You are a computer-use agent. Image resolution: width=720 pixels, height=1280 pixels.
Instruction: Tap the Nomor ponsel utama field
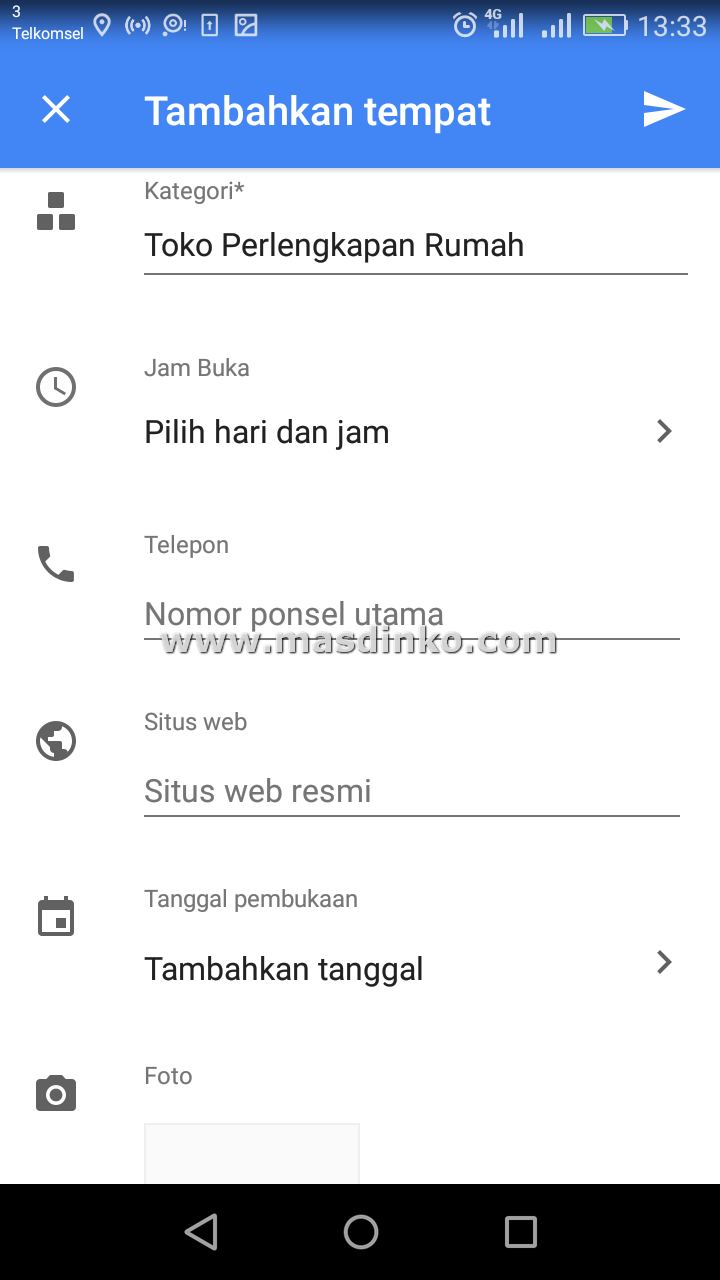pyautogui.click(x=410, y=614)
